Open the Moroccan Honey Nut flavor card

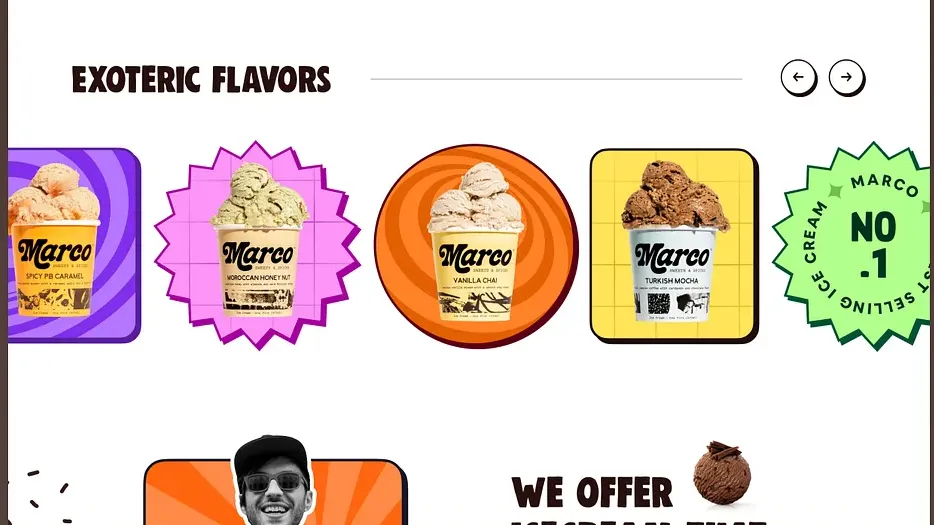[258, 245]
